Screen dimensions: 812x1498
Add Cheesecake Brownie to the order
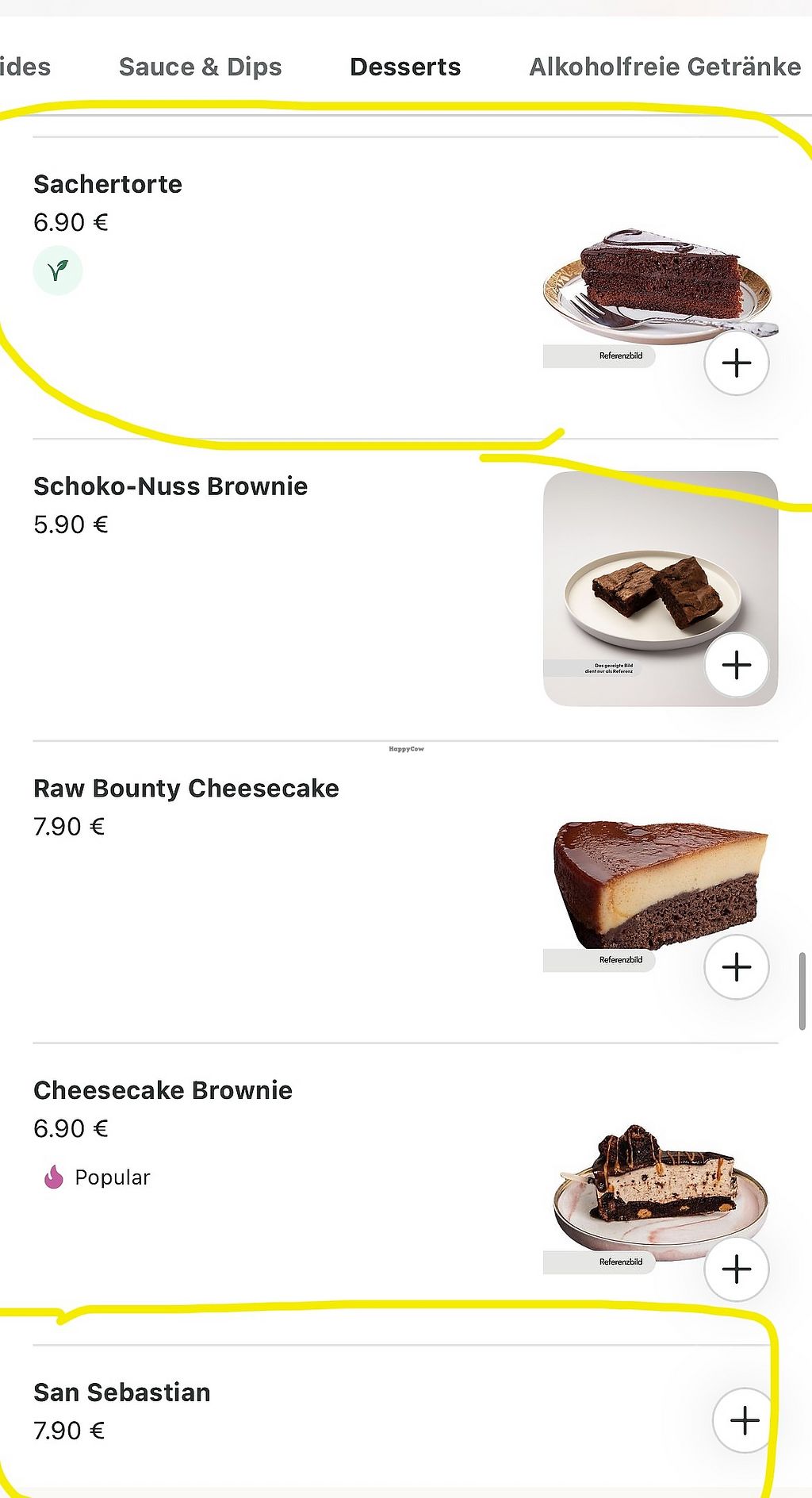tap(737, 1269)
